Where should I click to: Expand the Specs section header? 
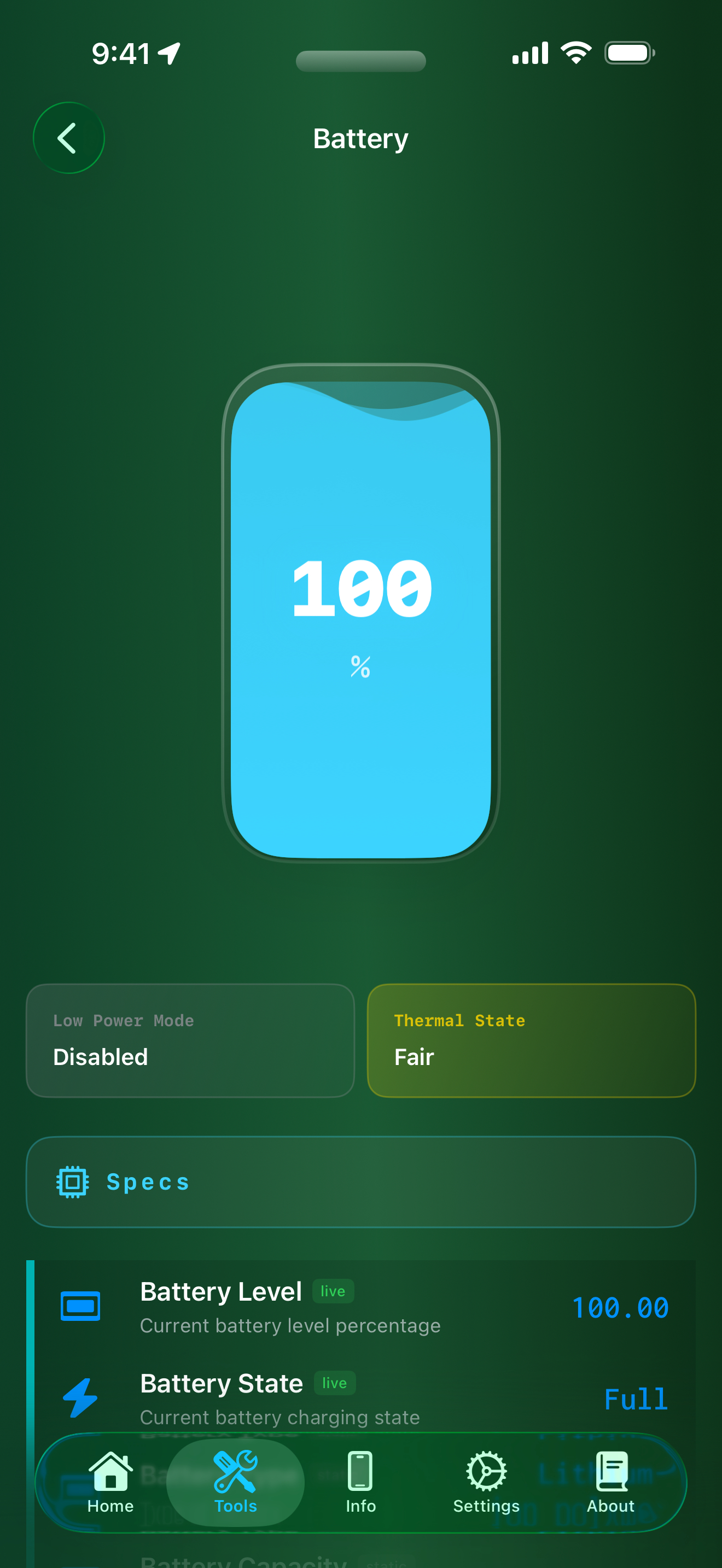coord(360,1181)
